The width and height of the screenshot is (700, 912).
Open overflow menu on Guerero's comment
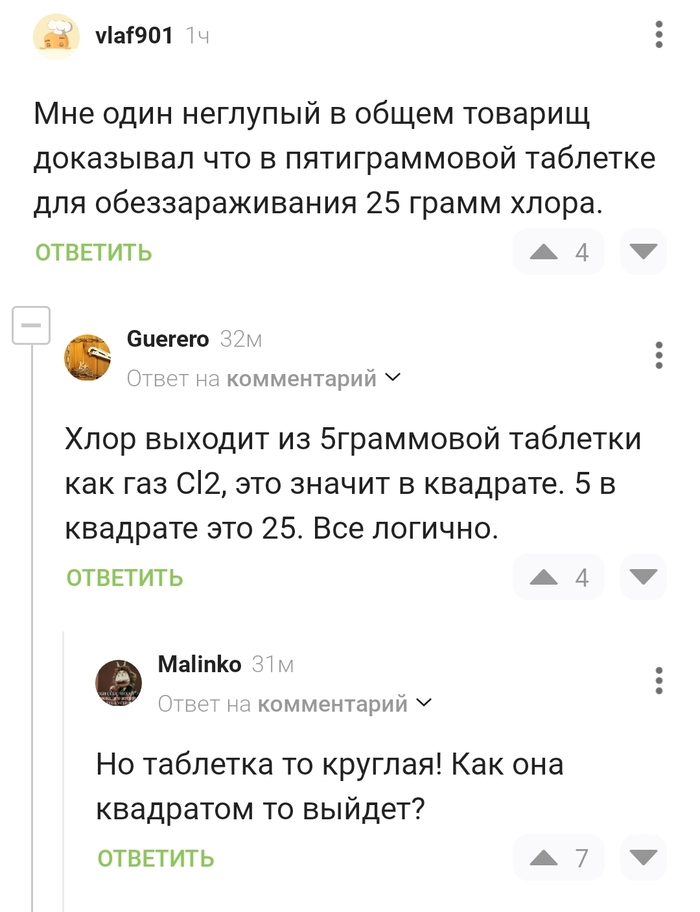pyautogui.click(x=658, y=355)
